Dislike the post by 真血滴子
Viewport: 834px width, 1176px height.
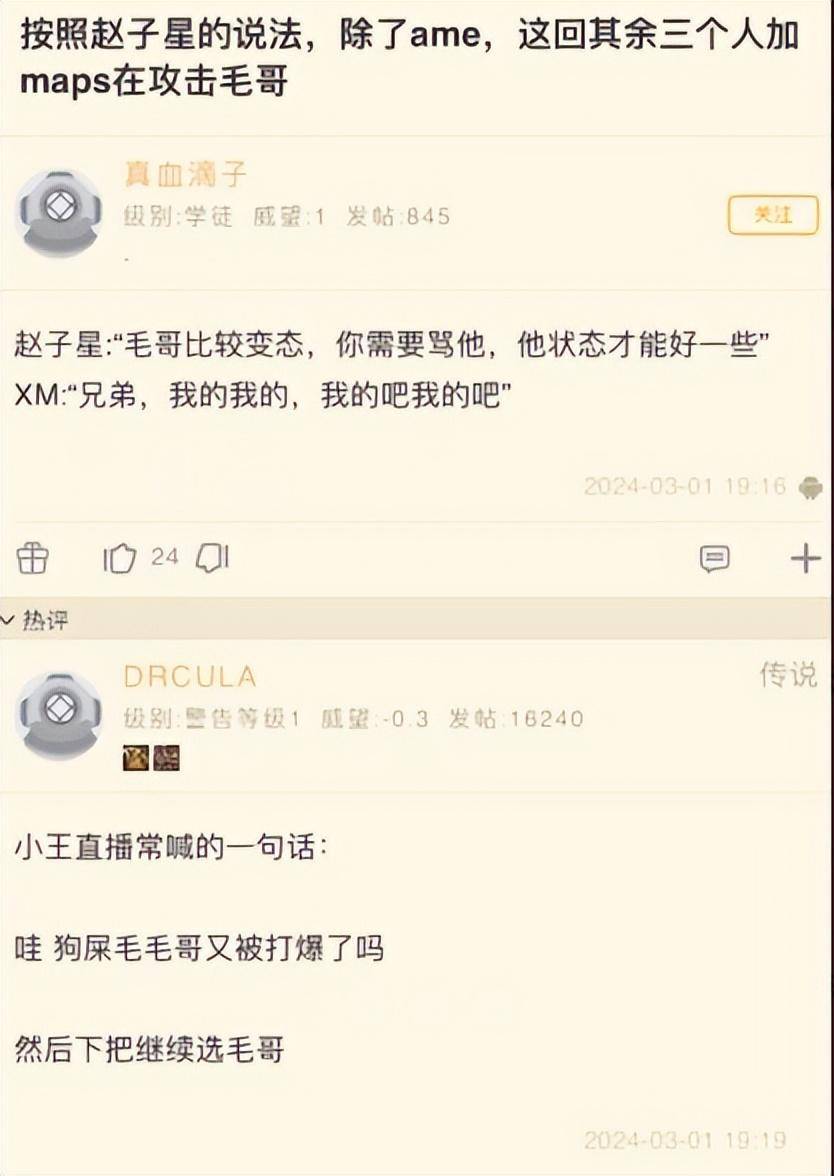(212, 559)
